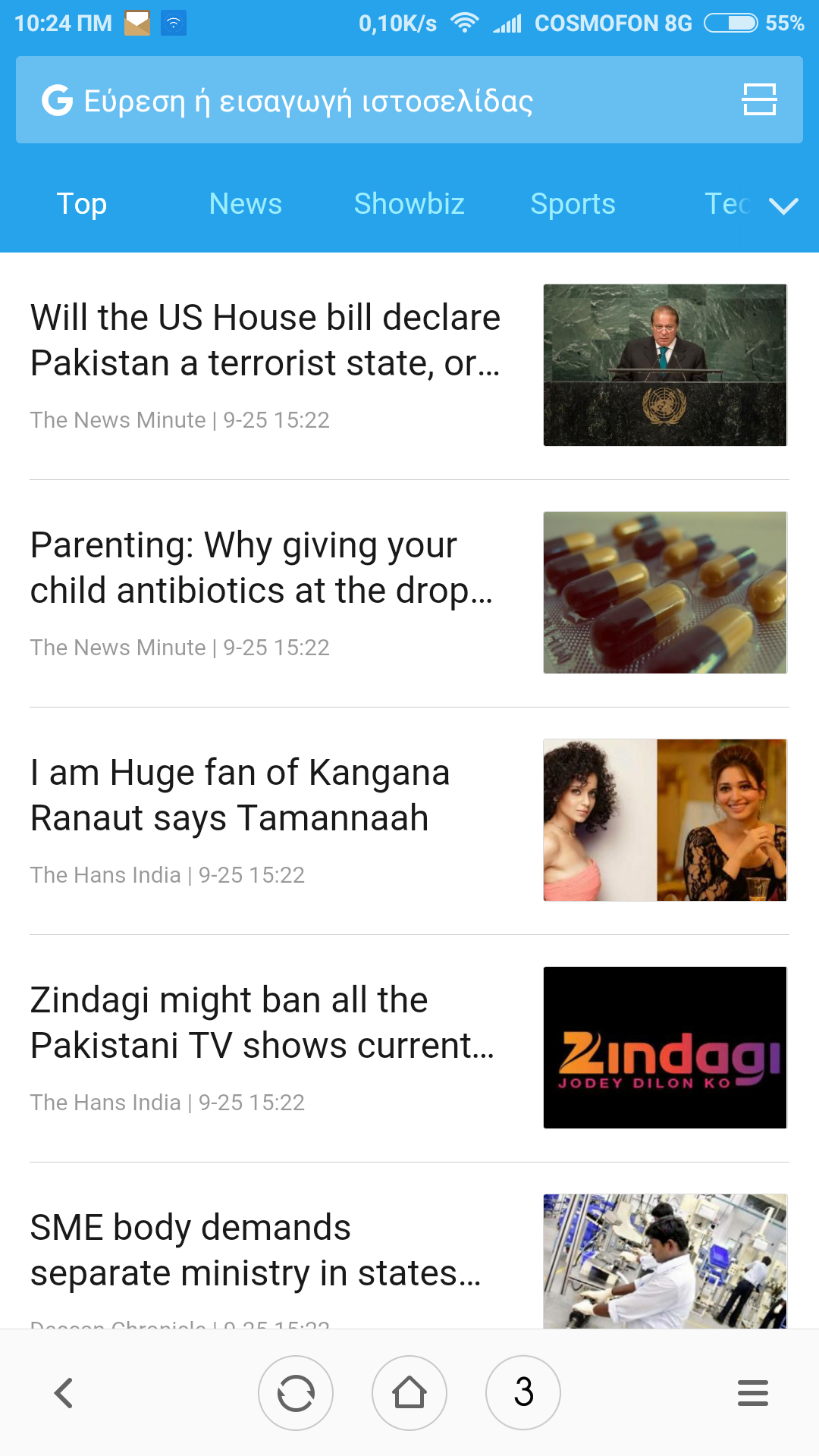Go to the Sports tab
Screen dimensions: 819x1456
point(573,204)
